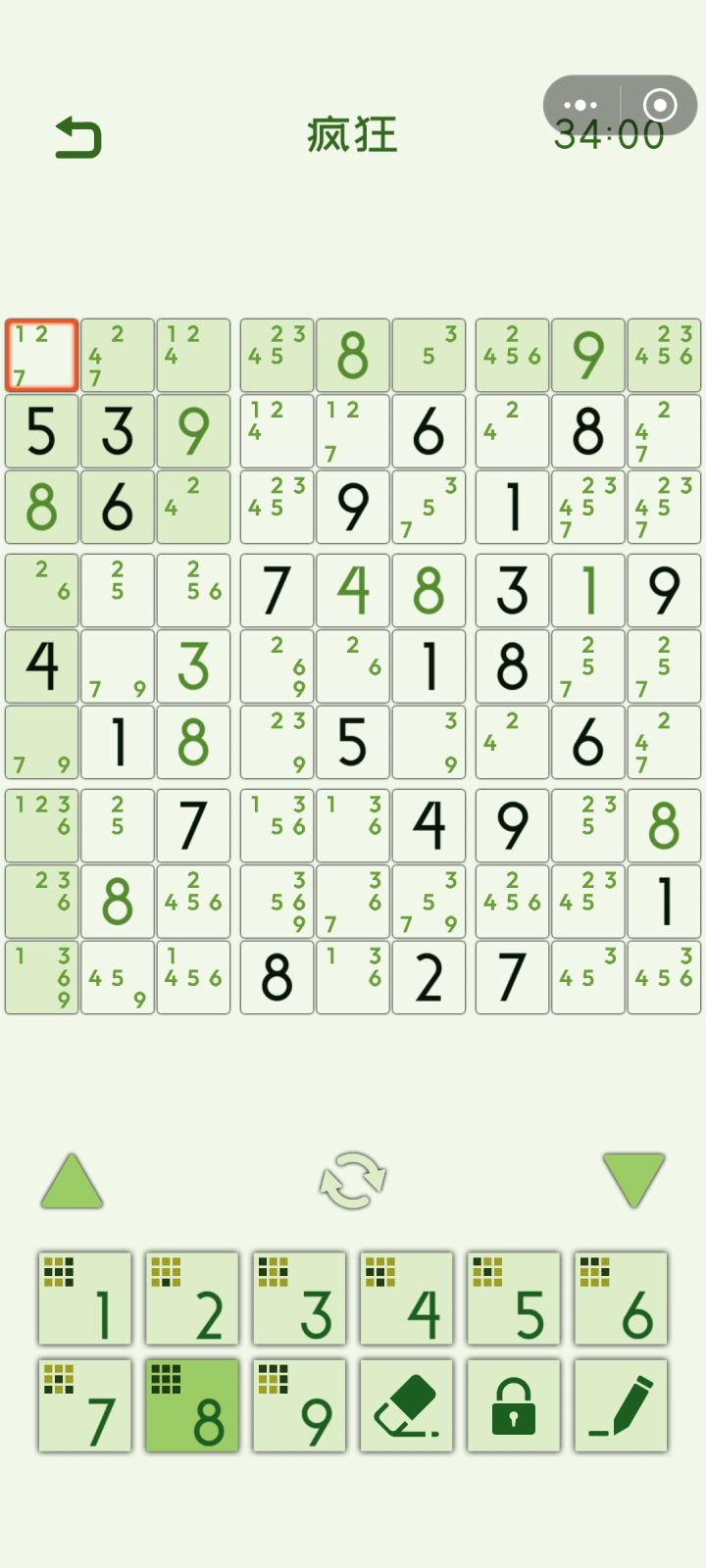Click the upward triangle arrow
706x1568 pixels.
coord(71,1179)
